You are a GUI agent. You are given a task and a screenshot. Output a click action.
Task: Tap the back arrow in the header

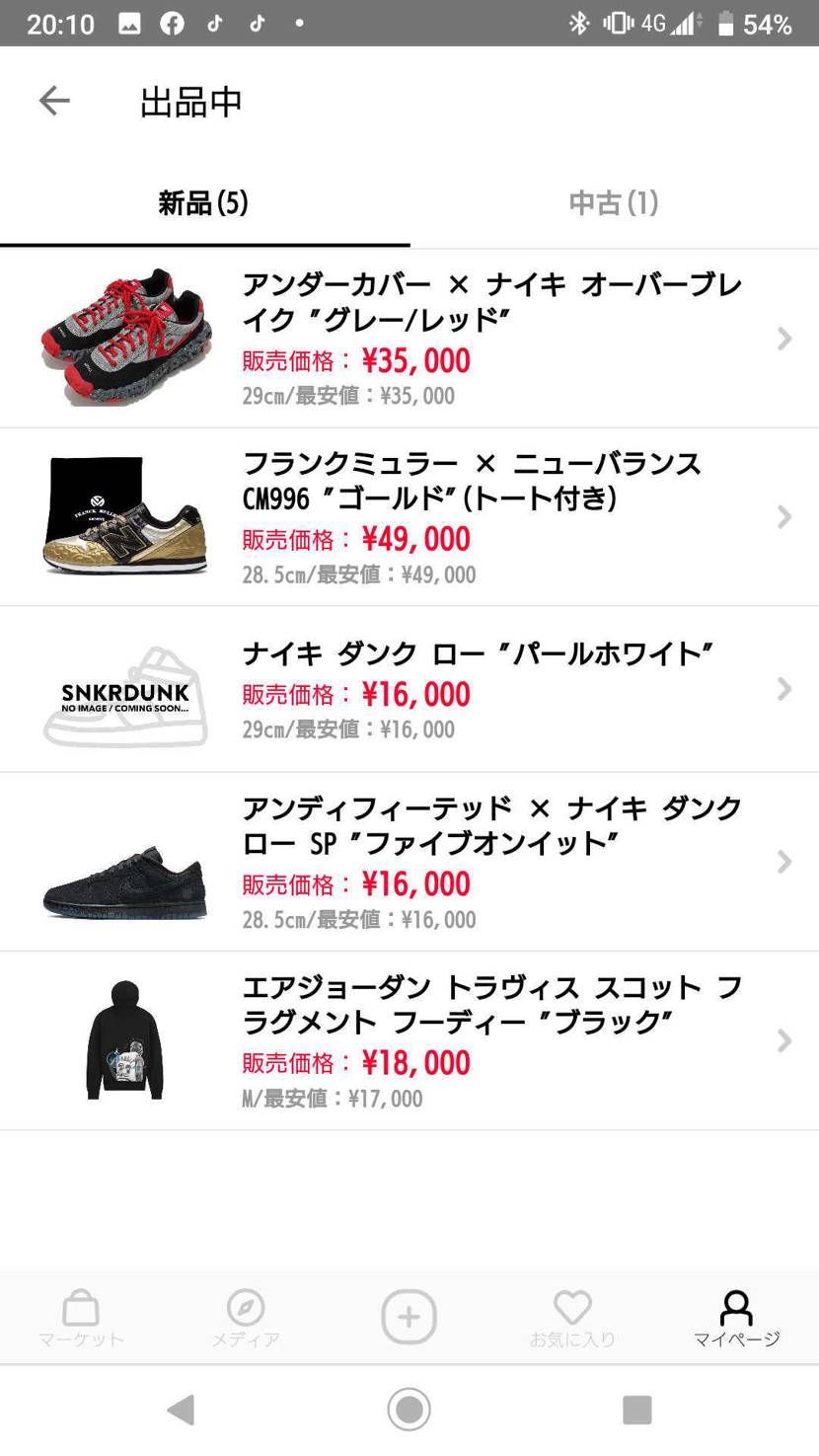(x=54, y=100)
